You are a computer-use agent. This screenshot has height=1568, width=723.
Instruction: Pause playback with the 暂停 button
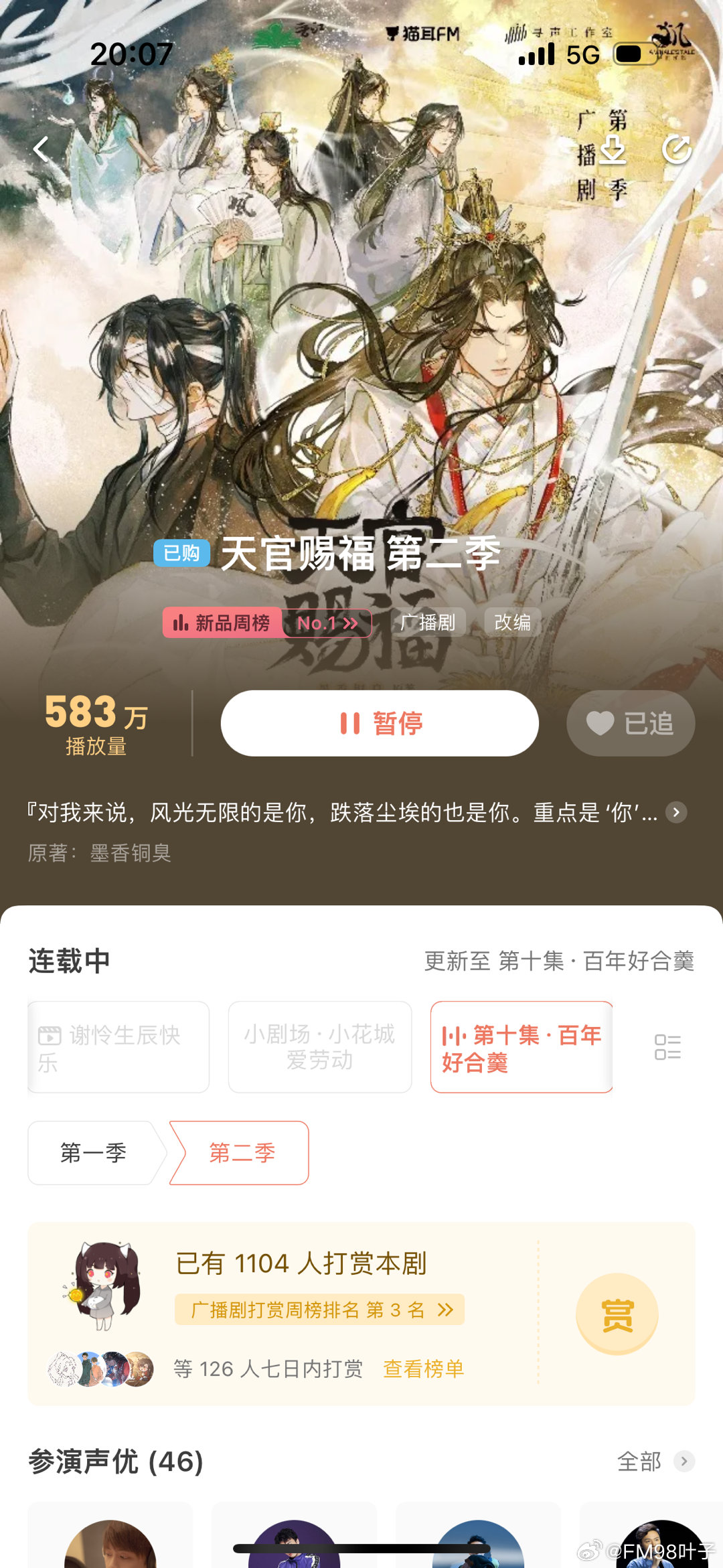coord(380,723)
